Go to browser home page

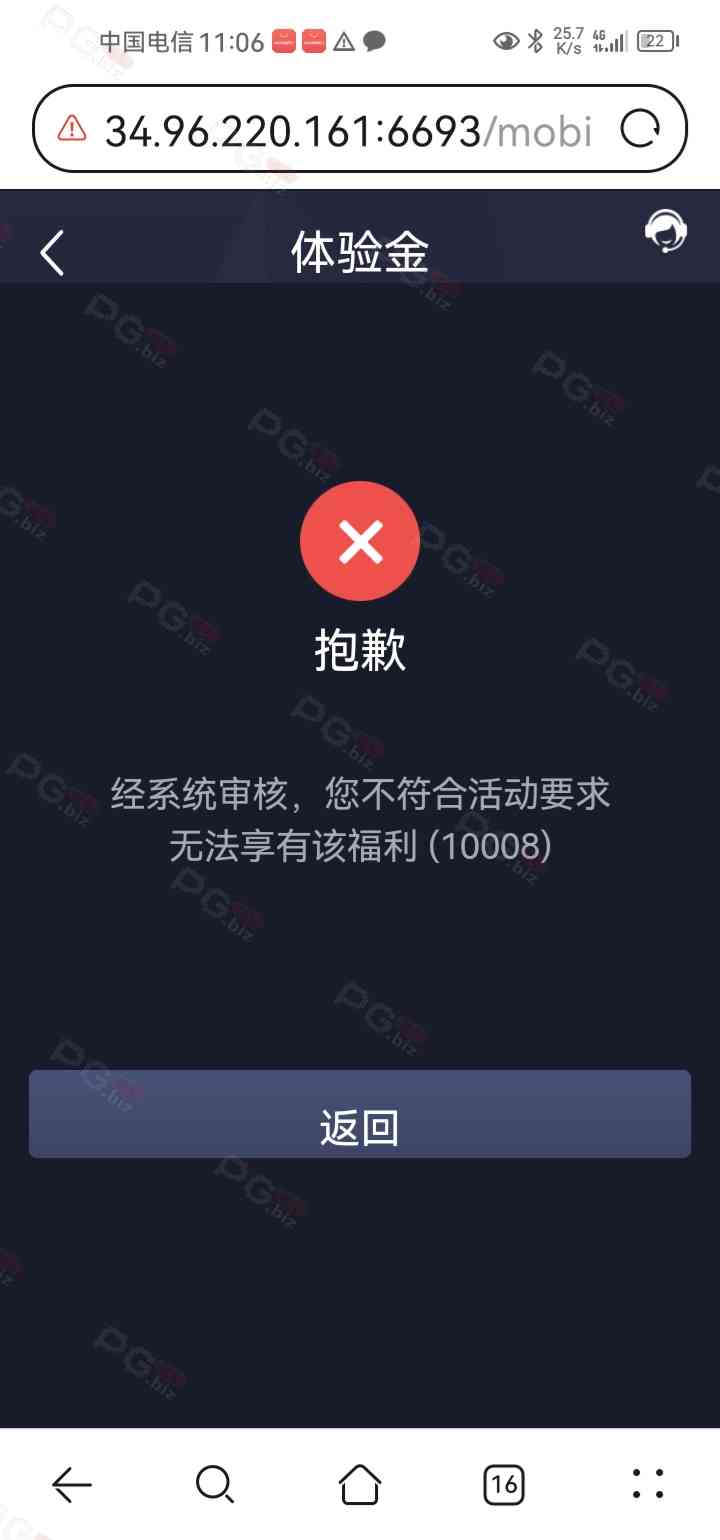click(x=360, y=1484)
